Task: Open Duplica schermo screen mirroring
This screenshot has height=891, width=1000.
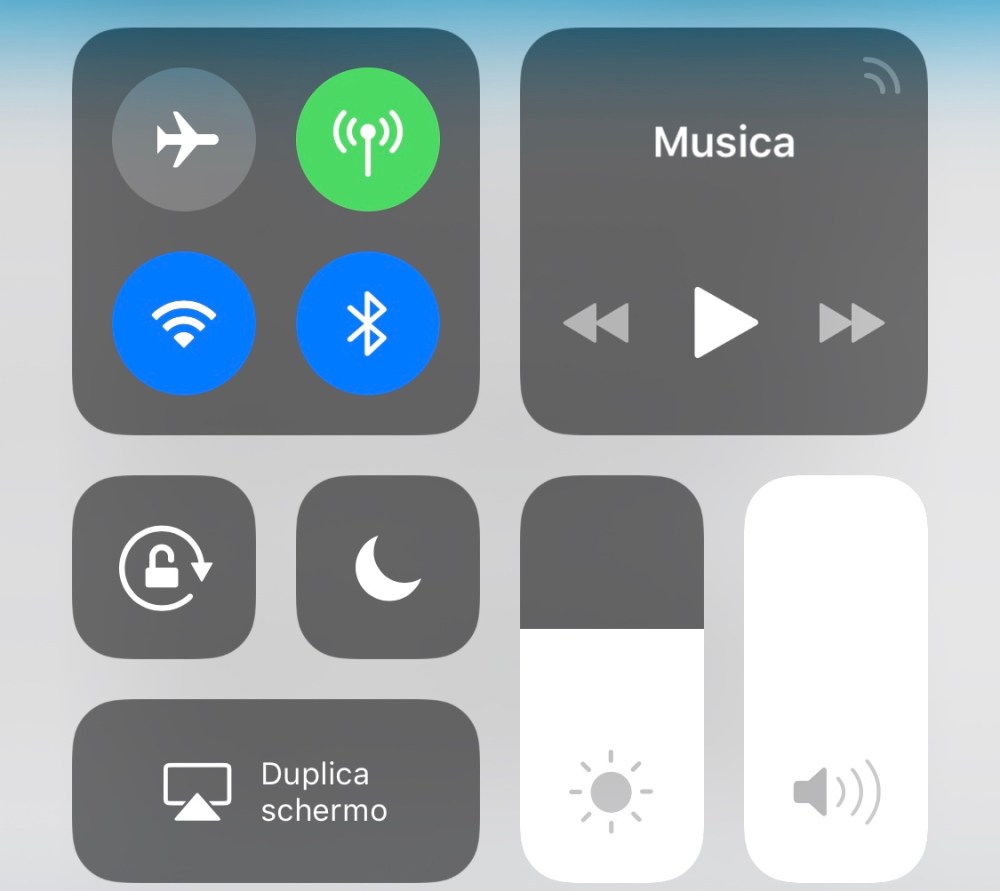Action: point(276,791)
